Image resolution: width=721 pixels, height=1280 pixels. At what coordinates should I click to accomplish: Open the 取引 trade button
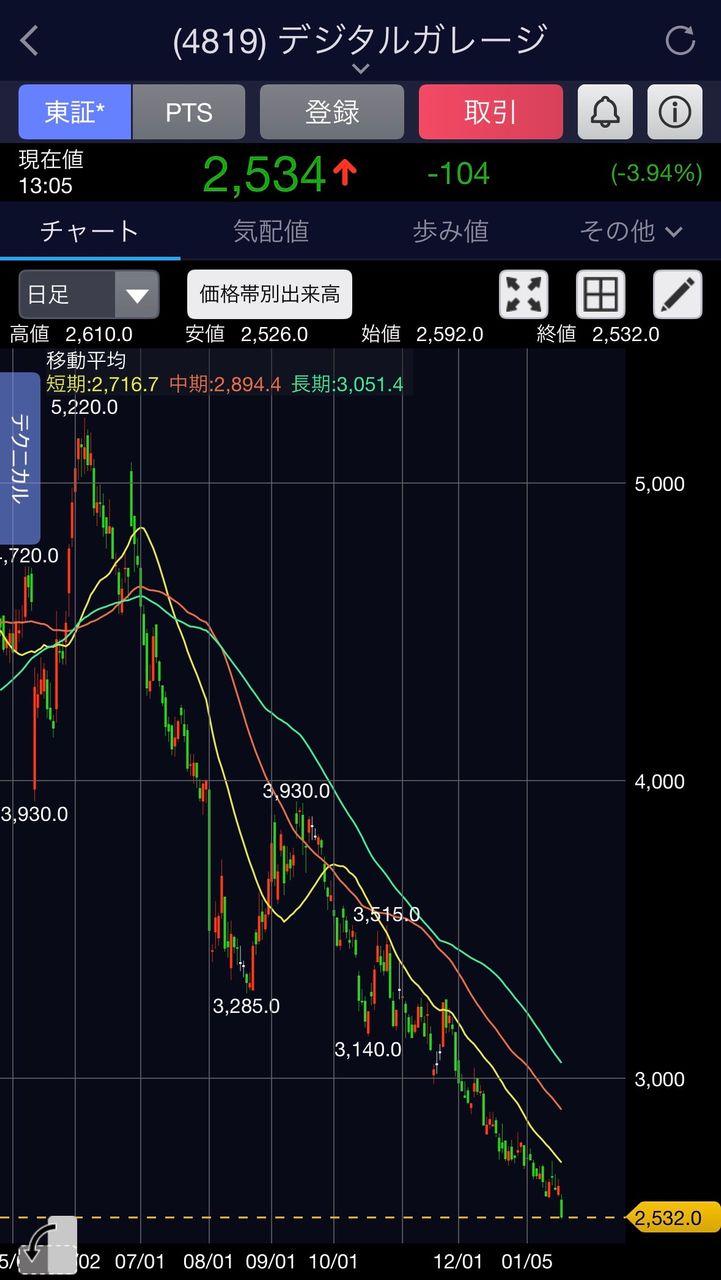click(491, 112)
